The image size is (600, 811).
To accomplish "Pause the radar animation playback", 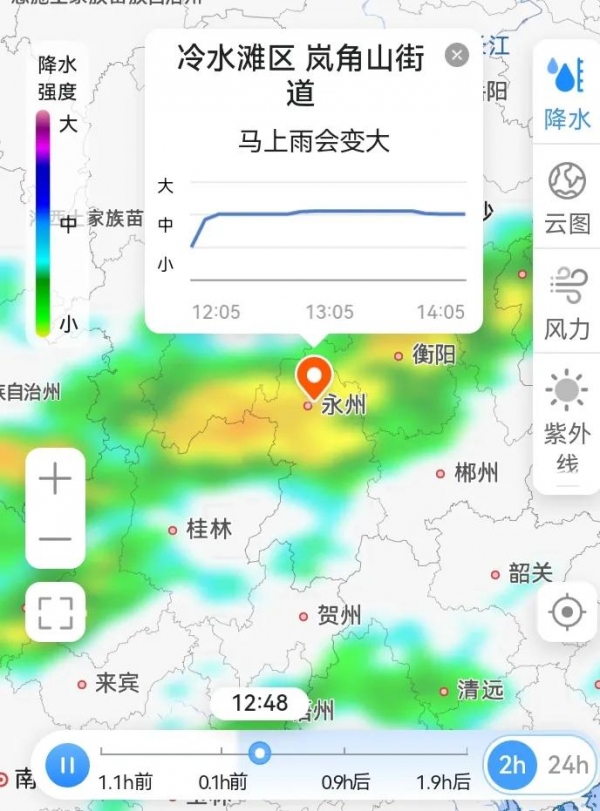I will 66,766.
